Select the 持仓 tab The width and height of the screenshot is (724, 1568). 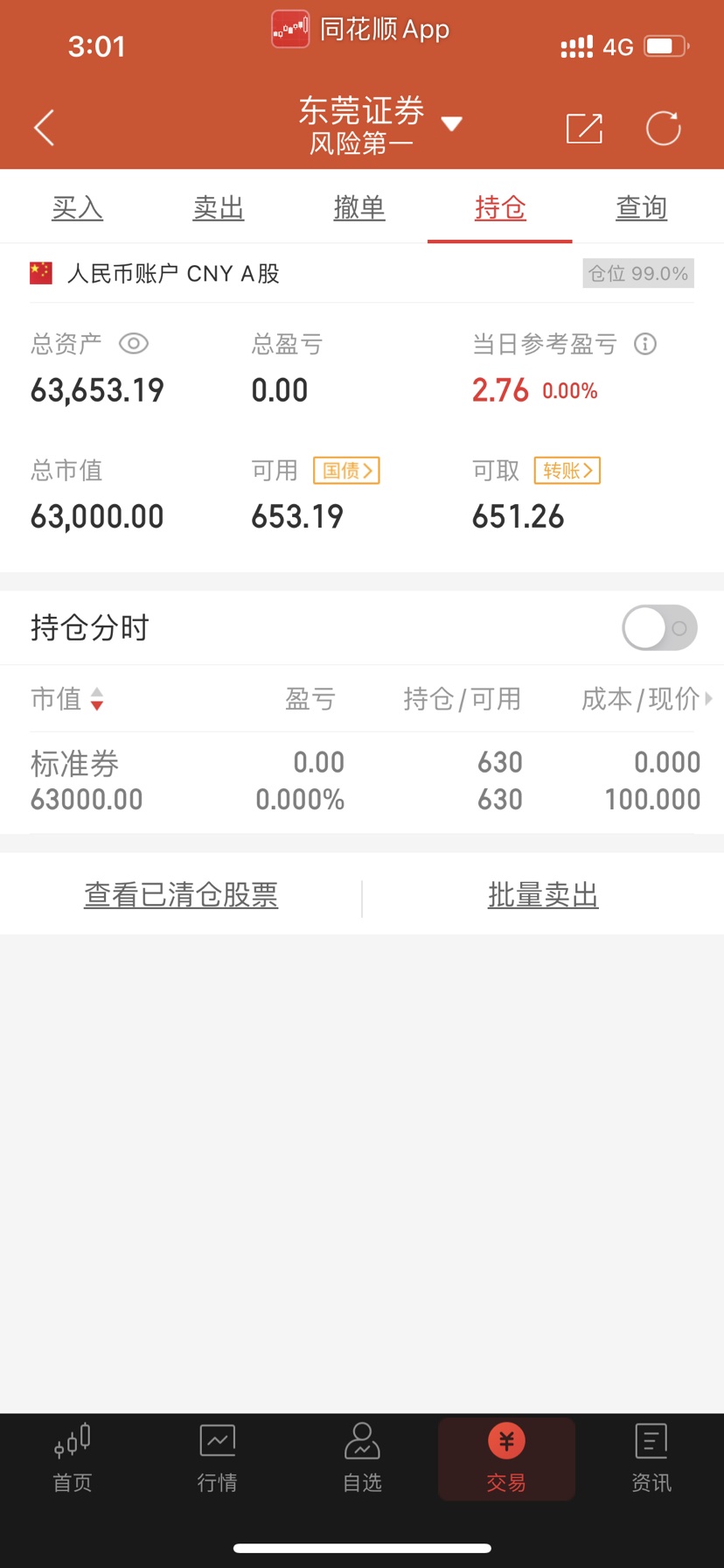(500, 207)
